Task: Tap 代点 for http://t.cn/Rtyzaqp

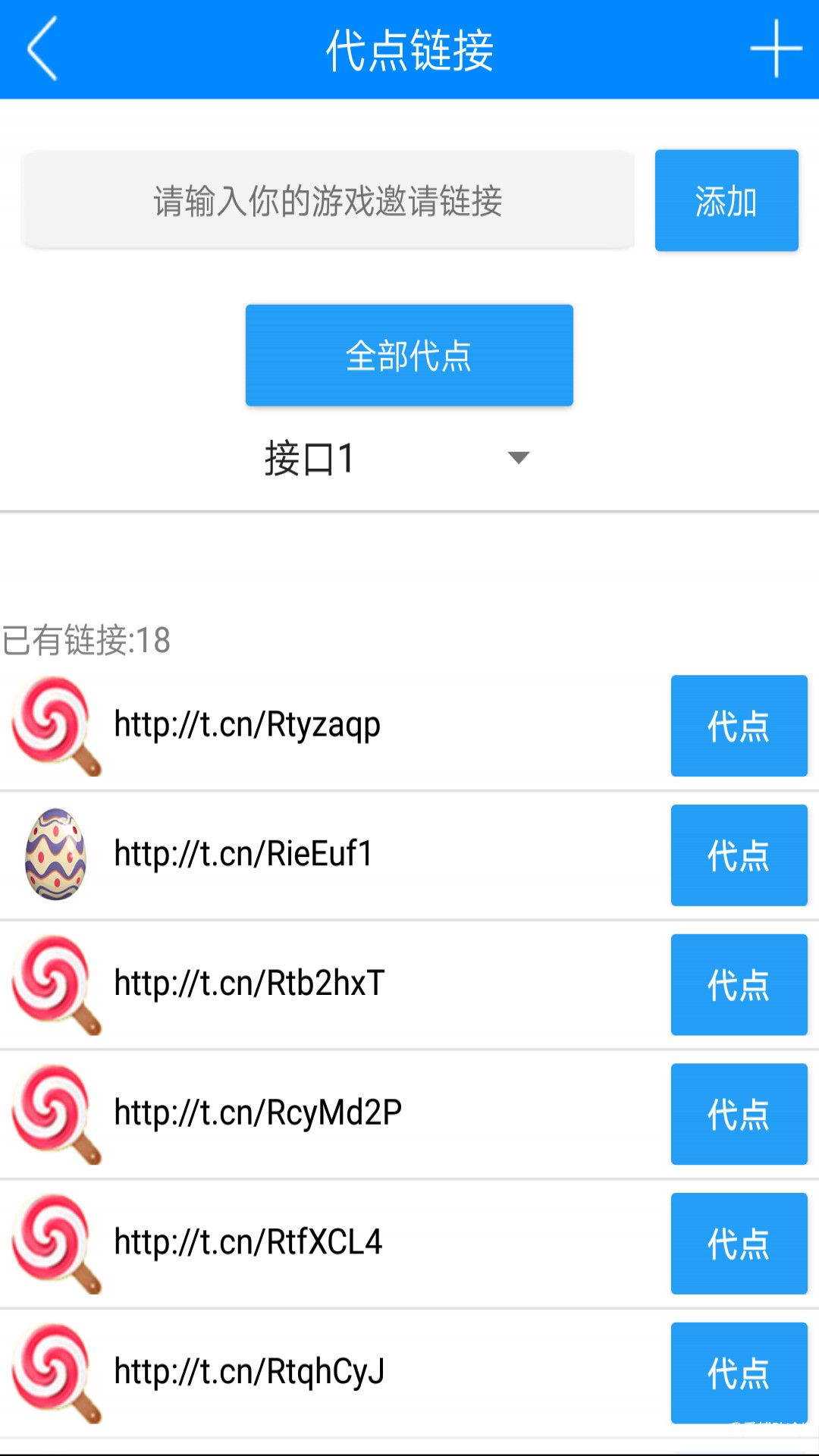Action: 738,726
